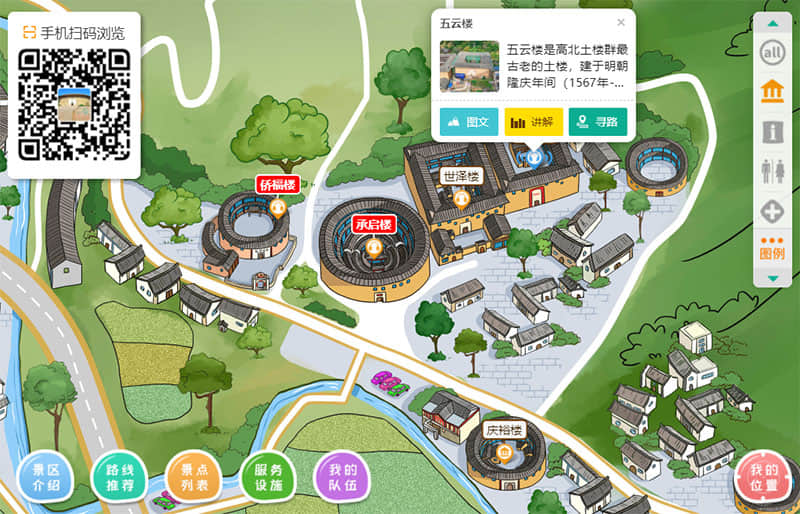The height and width of the screenshot is (514, 800).
Task: Open 图文 details for 五云楼
Action: click(x=469, y=122)
